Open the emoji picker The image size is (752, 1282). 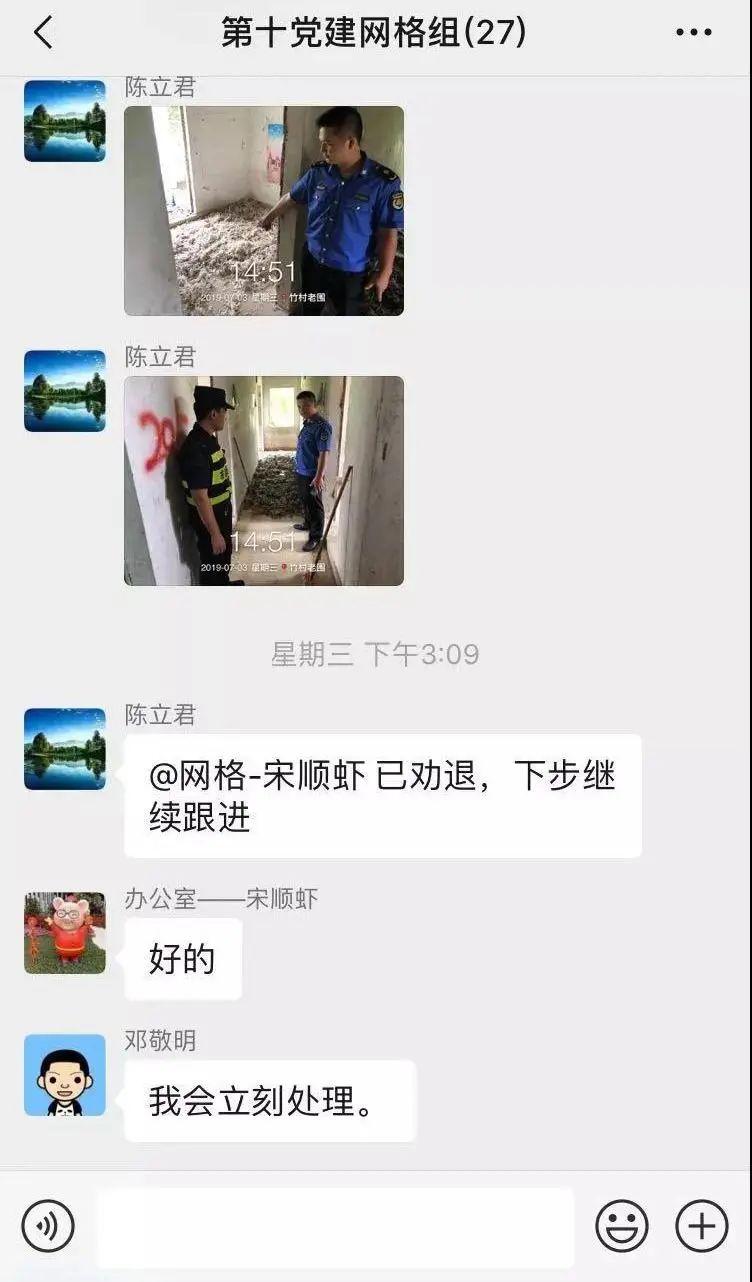pos(622,1225)
